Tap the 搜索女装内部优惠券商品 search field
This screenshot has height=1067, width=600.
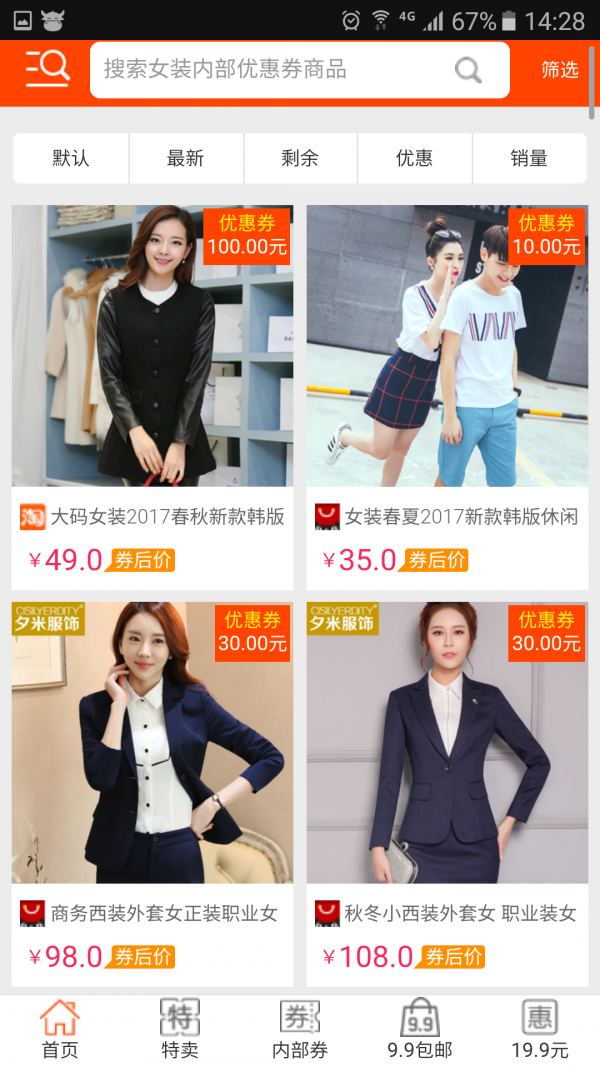tap(270, 69)
